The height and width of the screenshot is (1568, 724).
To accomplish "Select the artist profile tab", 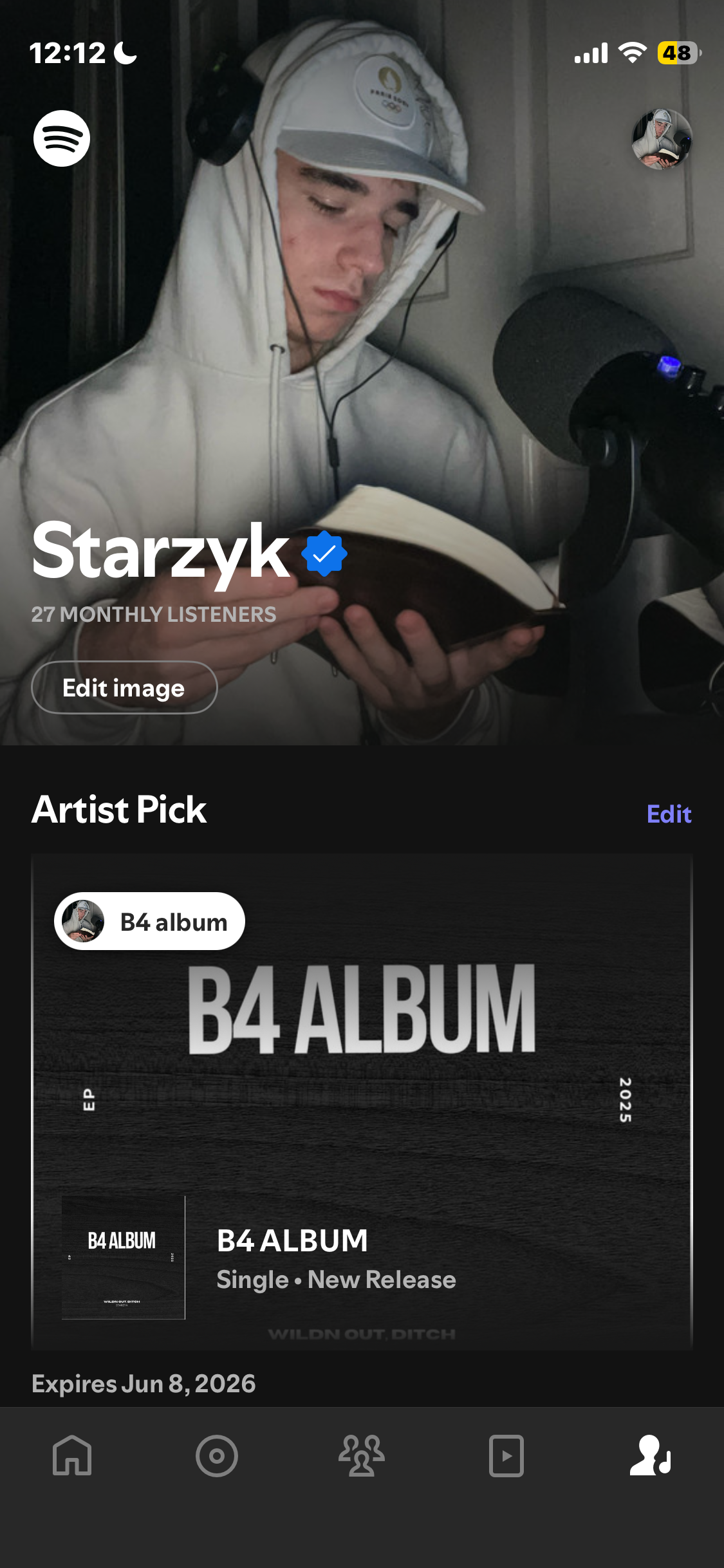I will [651, 1455].
